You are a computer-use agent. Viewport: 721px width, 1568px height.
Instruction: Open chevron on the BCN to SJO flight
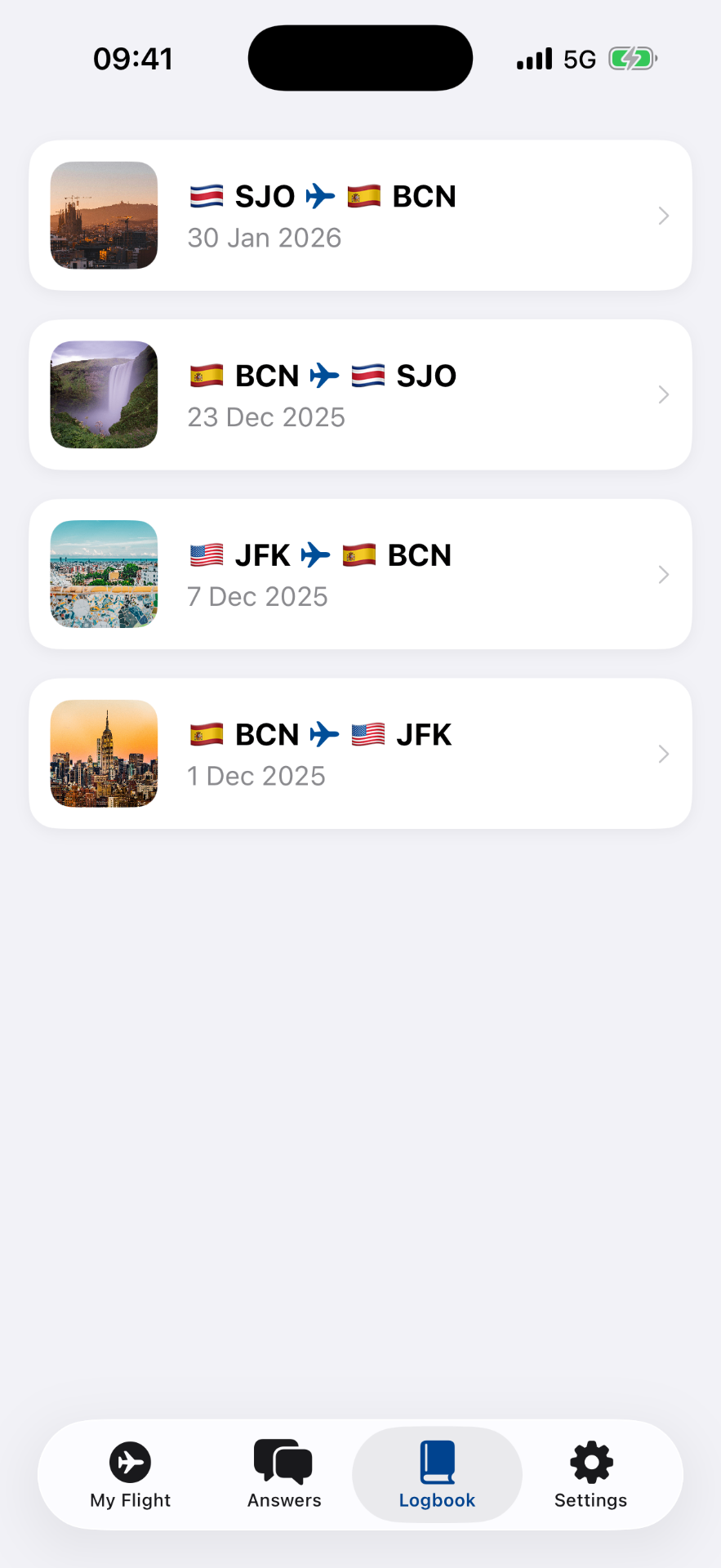click(663, 394)
